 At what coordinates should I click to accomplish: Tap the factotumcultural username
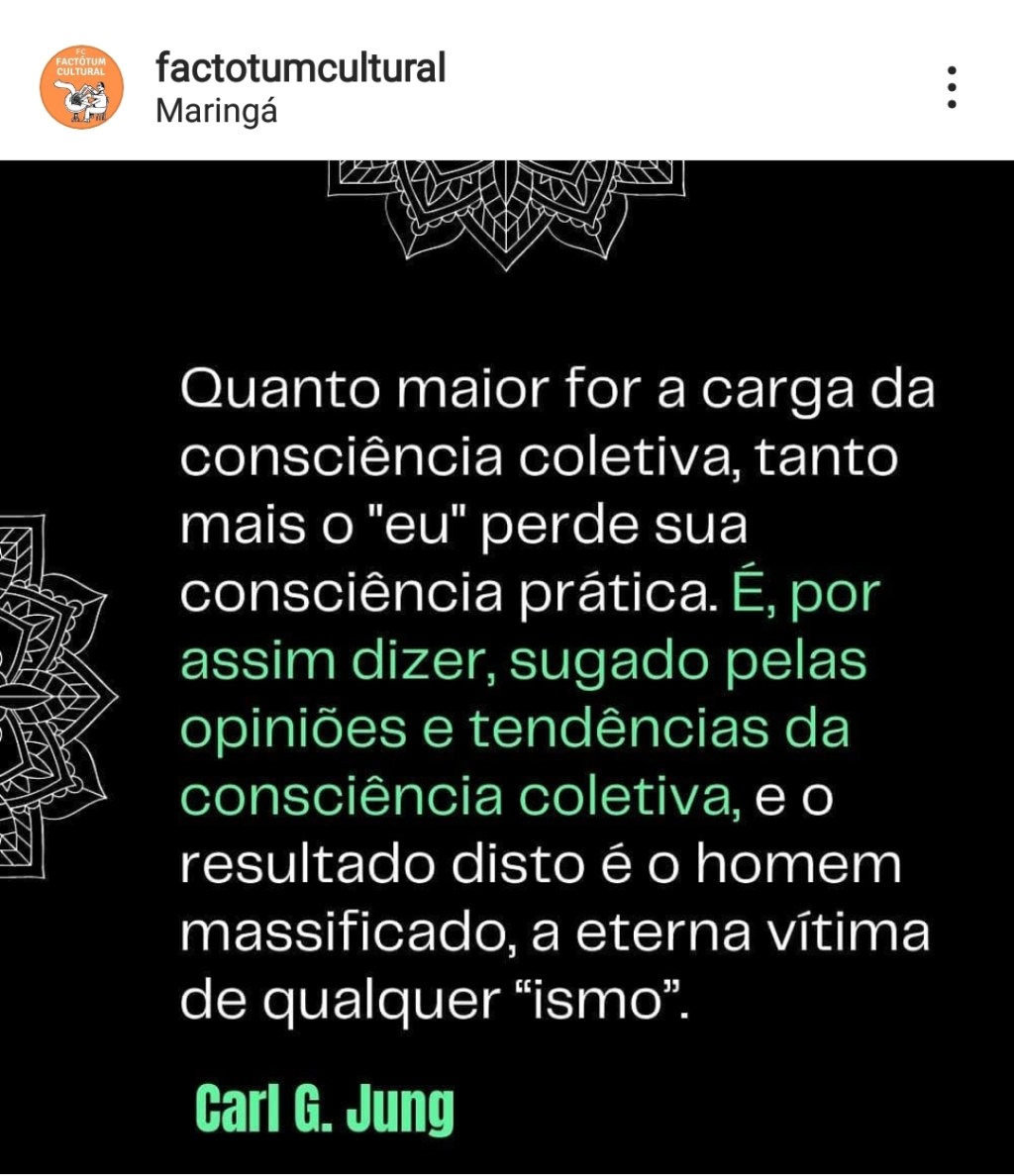click(x=301, y=67)
